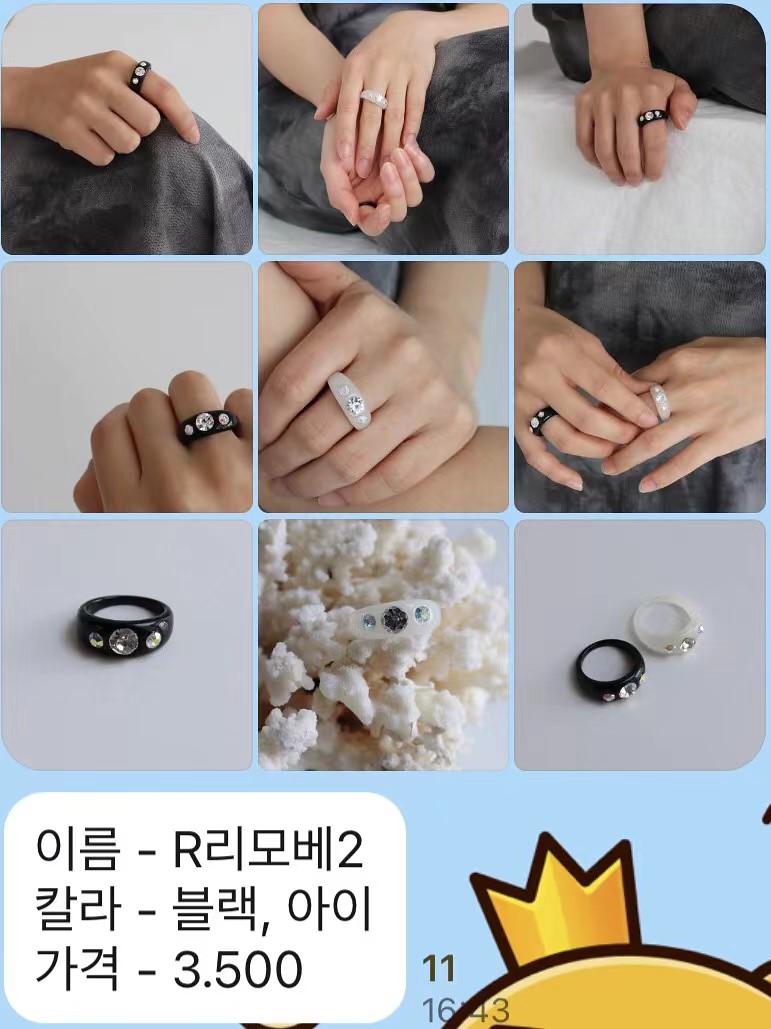771x1029 pixels.
Task: View photo of black ring hand on white surface
Action: tap(640, 129)
